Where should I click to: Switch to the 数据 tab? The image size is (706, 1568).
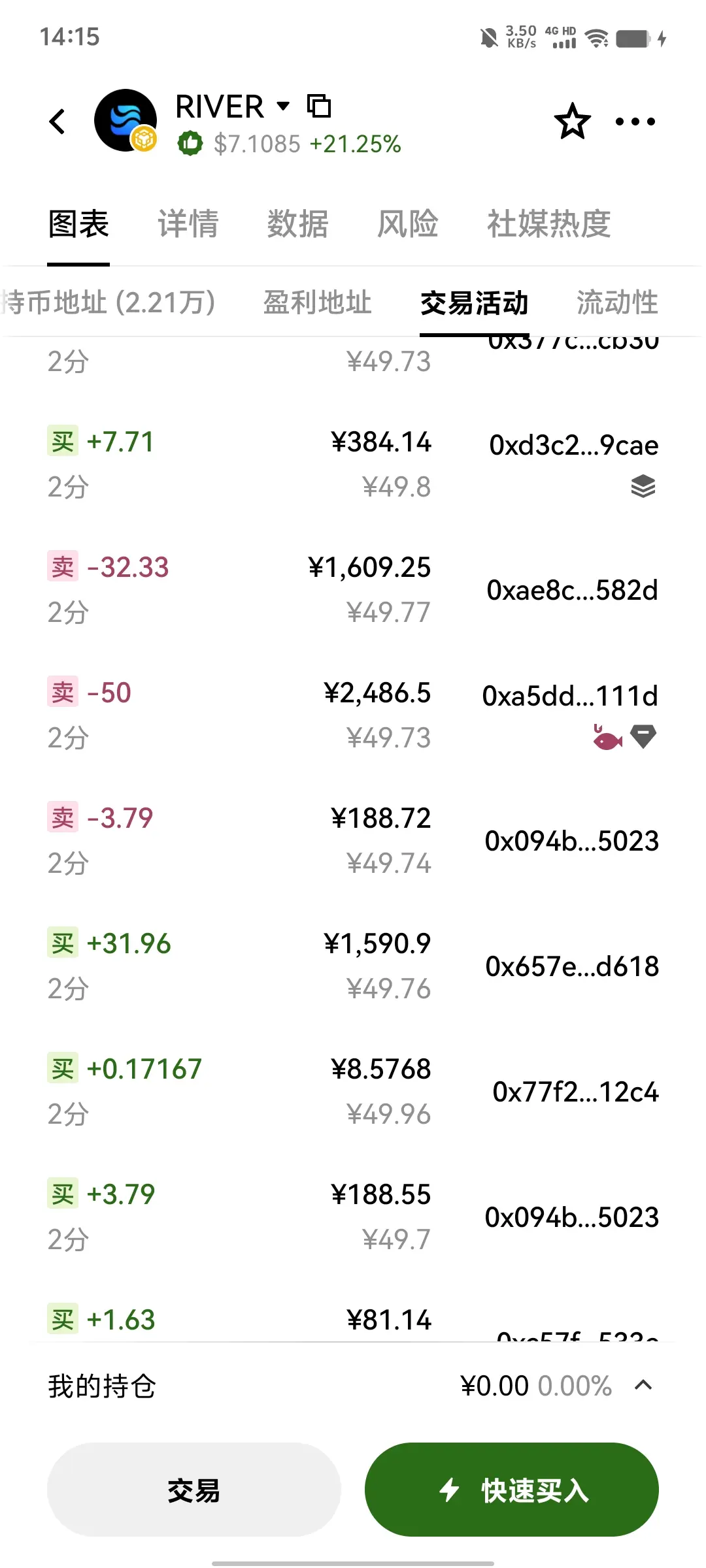(297, 224)
